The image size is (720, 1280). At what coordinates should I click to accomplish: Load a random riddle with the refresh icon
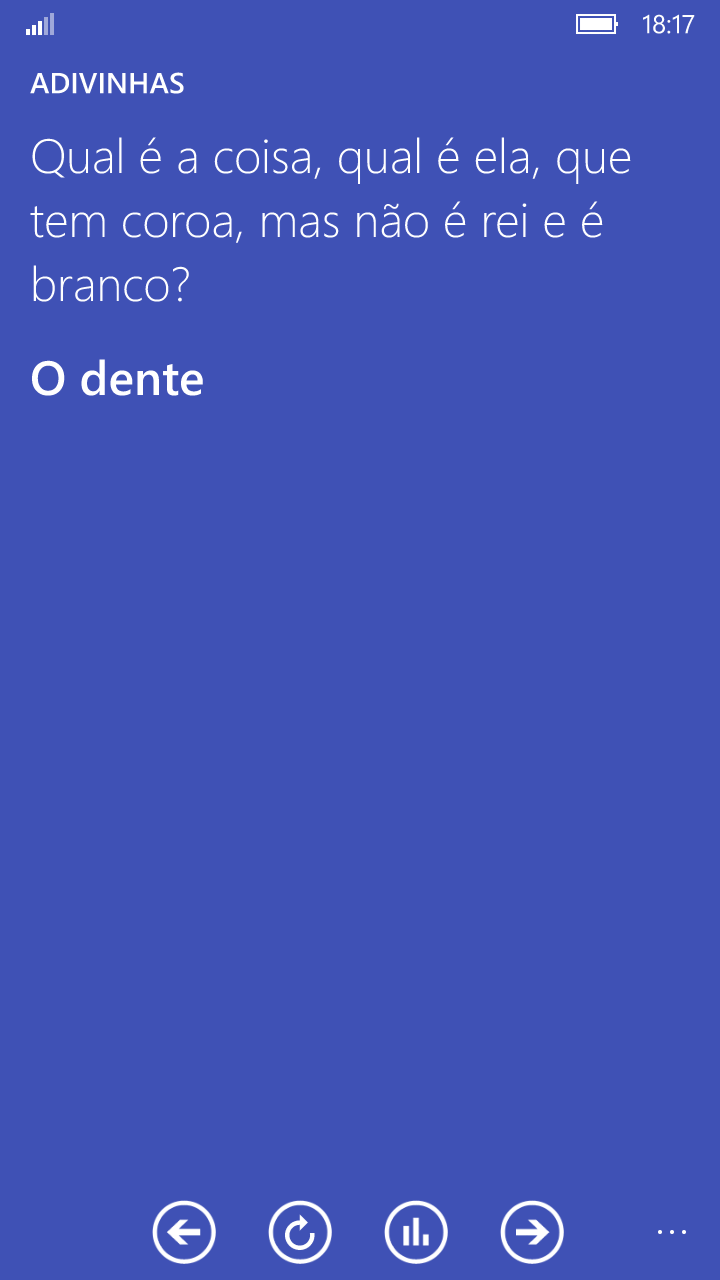(300, 1232)
